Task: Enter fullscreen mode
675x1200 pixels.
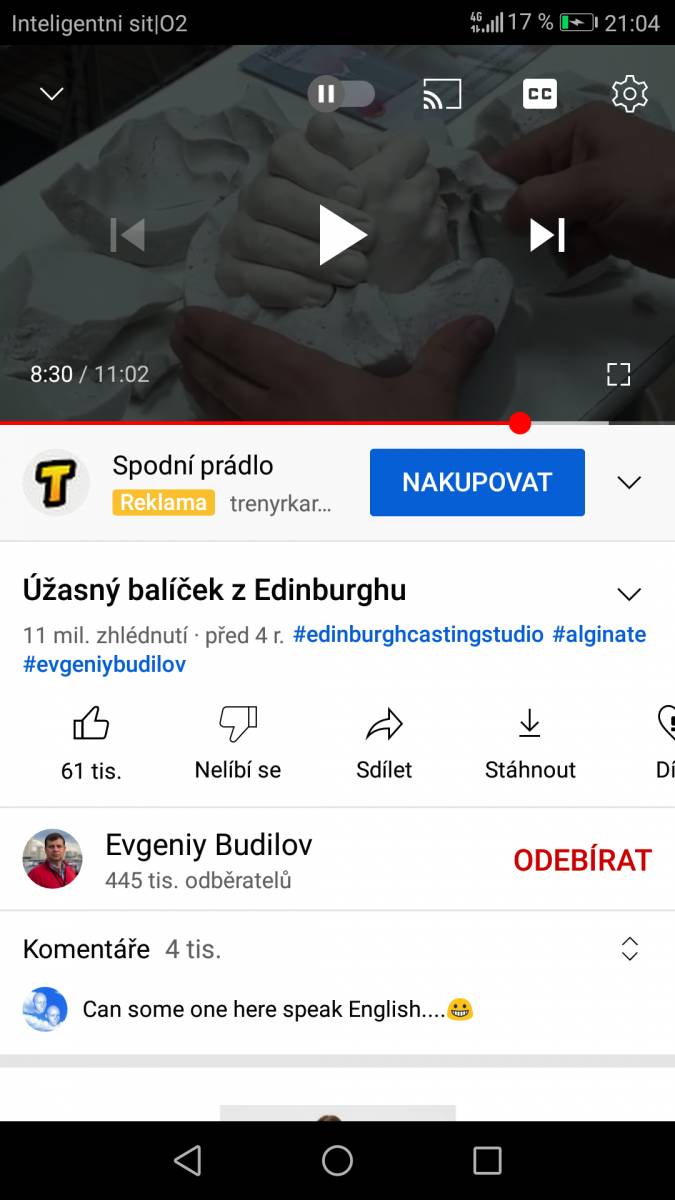Action: 619,375
